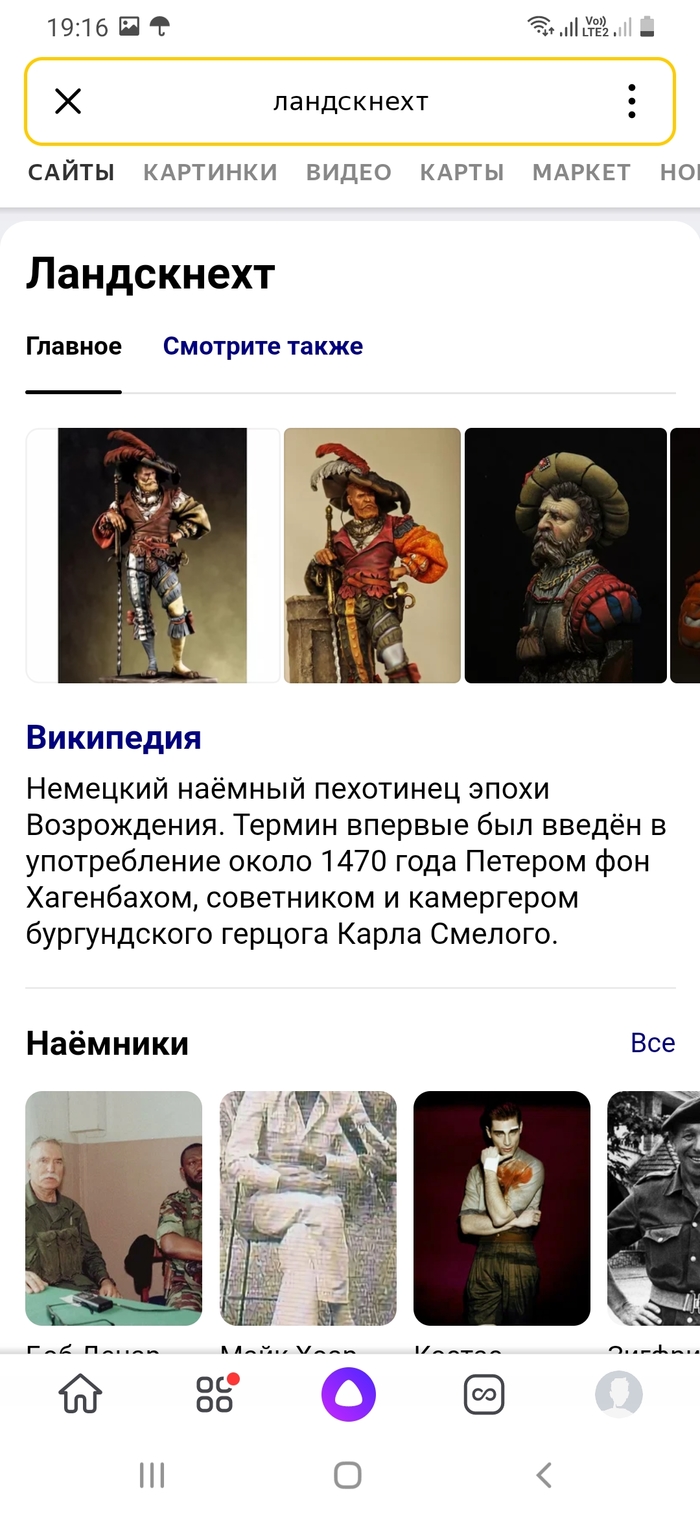Image resolution: width=700 pixels, height=1517 pixels.
Task: Open the three-dot overflow menu
Action: [x=631, y=101]
